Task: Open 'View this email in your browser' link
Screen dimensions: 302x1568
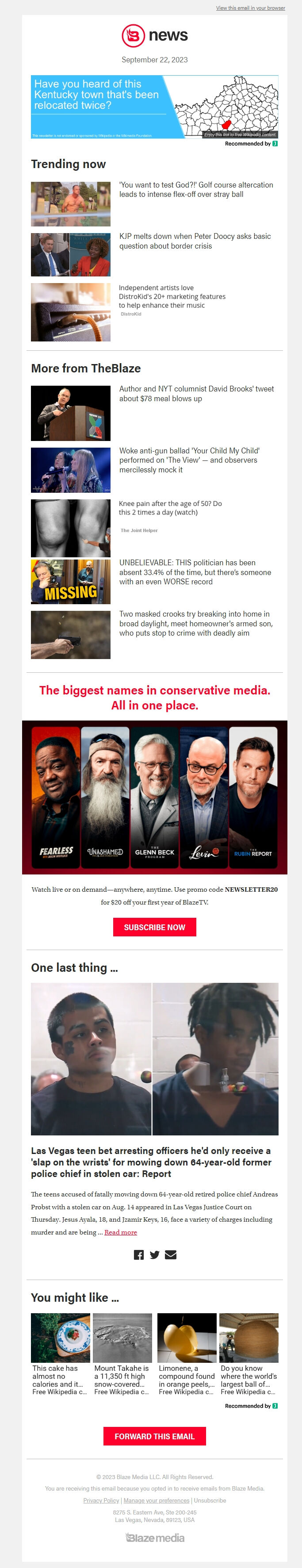Action: [250, 8]
